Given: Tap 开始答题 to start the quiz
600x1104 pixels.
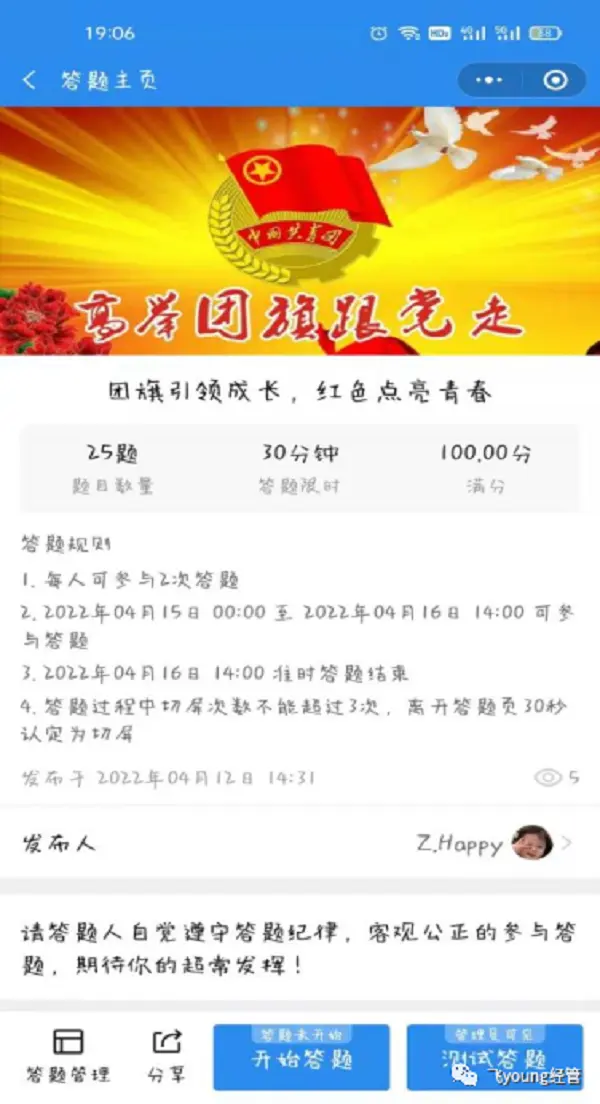Looking at the screenshot, I should tap(301, 1058).
